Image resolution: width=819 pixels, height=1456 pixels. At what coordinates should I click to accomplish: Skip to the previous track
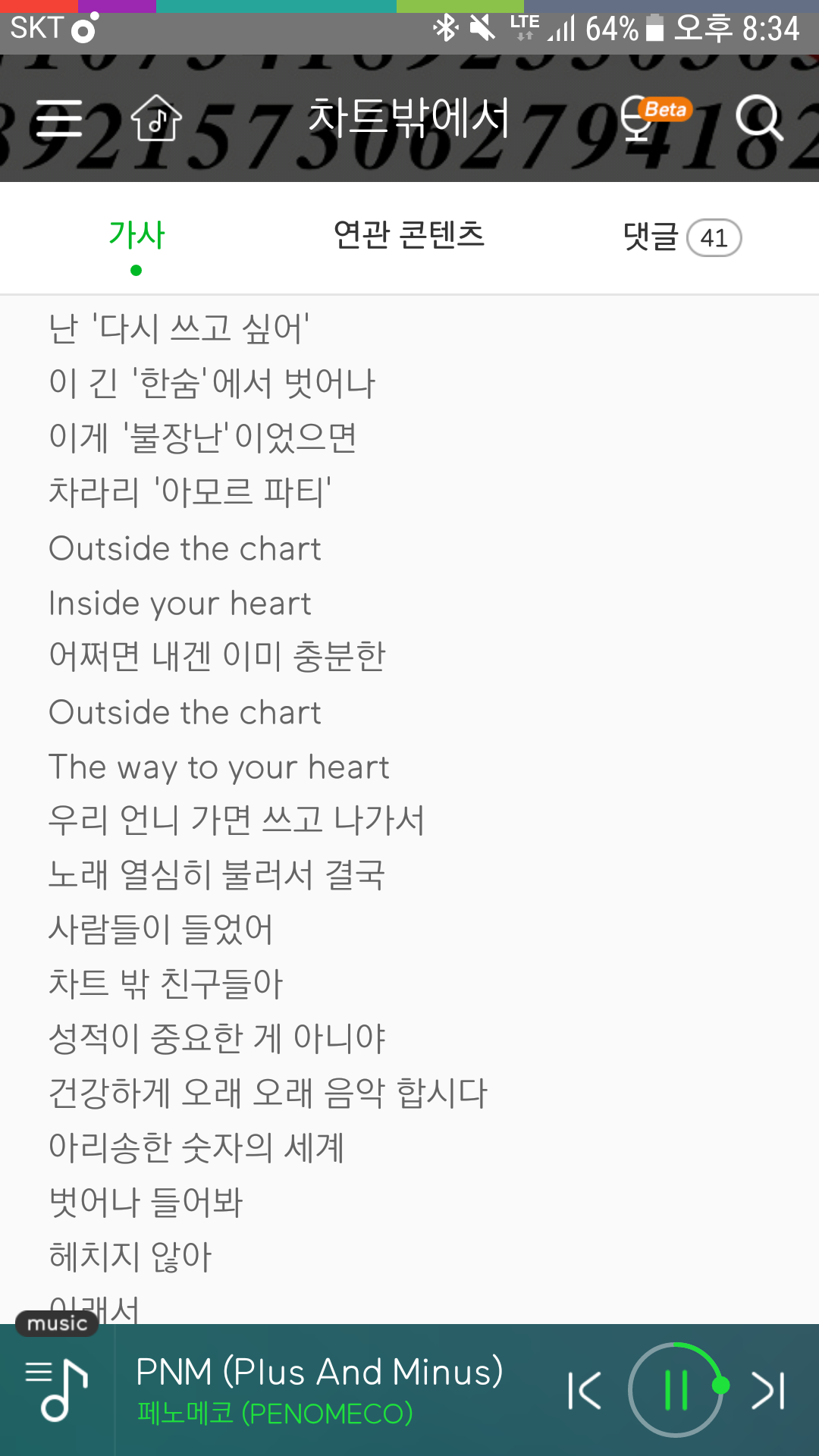(585, 1391)
